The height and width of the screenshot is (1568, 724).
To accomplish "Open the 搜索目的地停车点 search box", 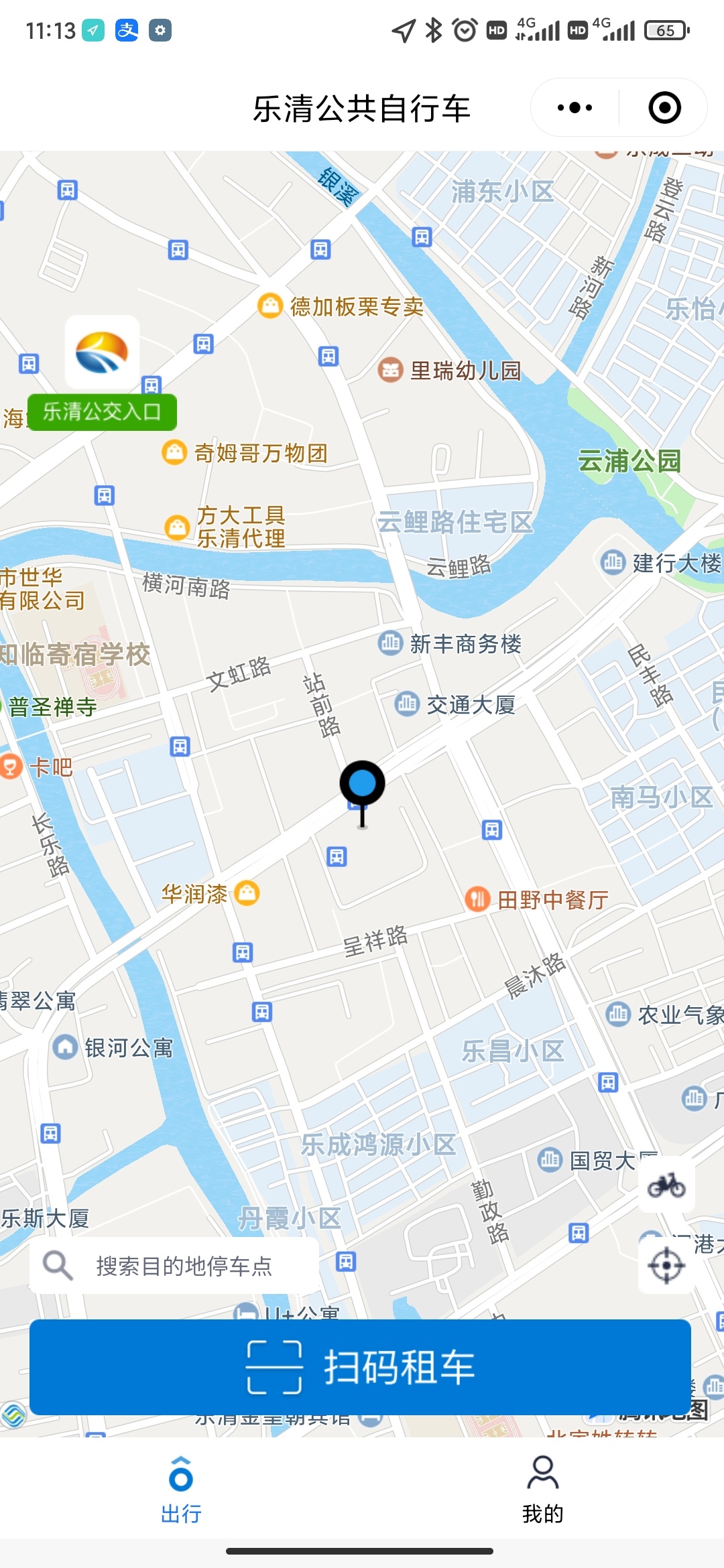I will point(174,1266).
